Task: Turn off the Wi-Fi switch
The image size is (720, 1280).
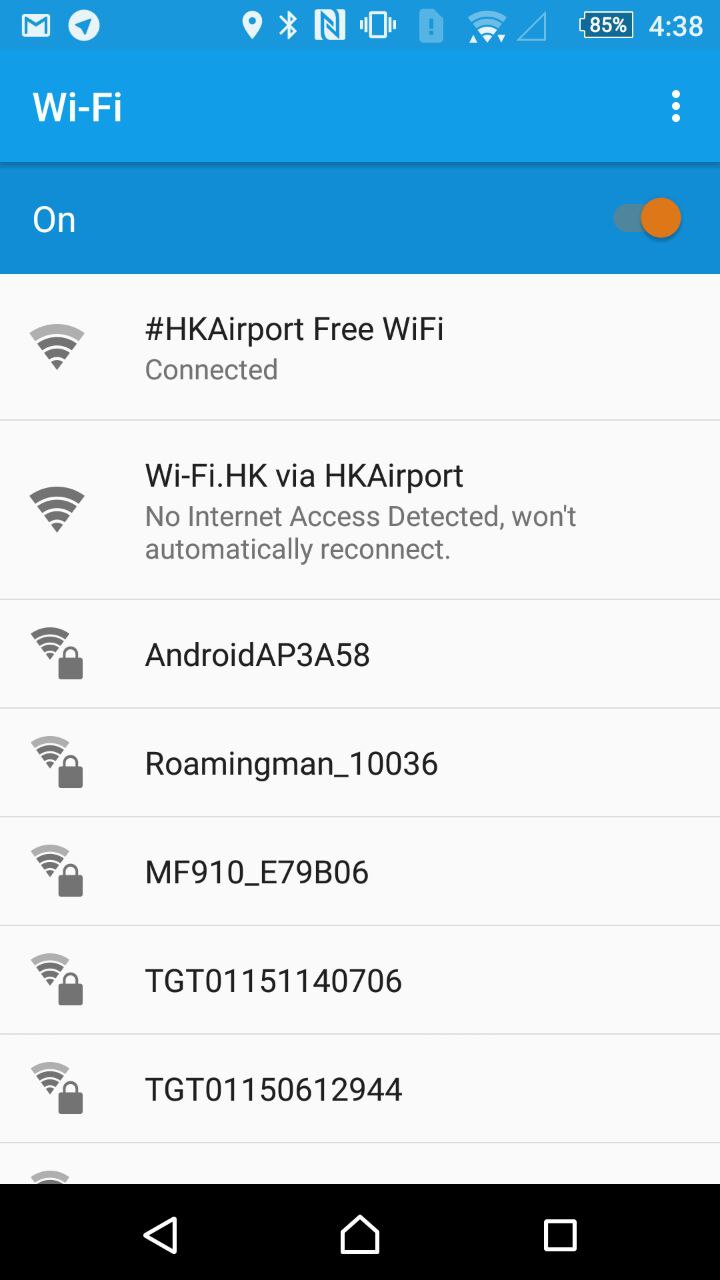Action: click(x=648, y=218)
